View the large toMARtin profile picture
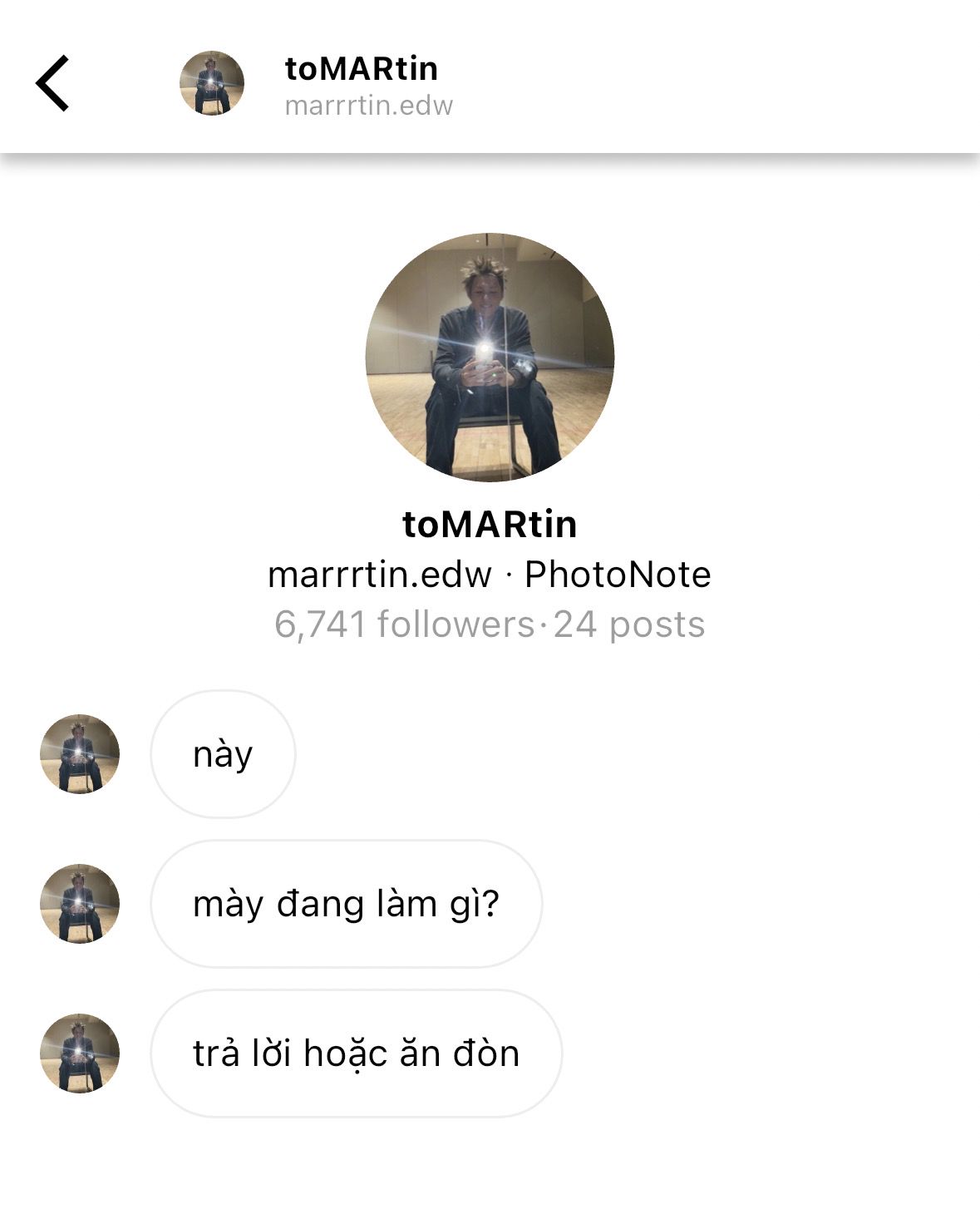The image size is (980, 1209). click(490, 358)
